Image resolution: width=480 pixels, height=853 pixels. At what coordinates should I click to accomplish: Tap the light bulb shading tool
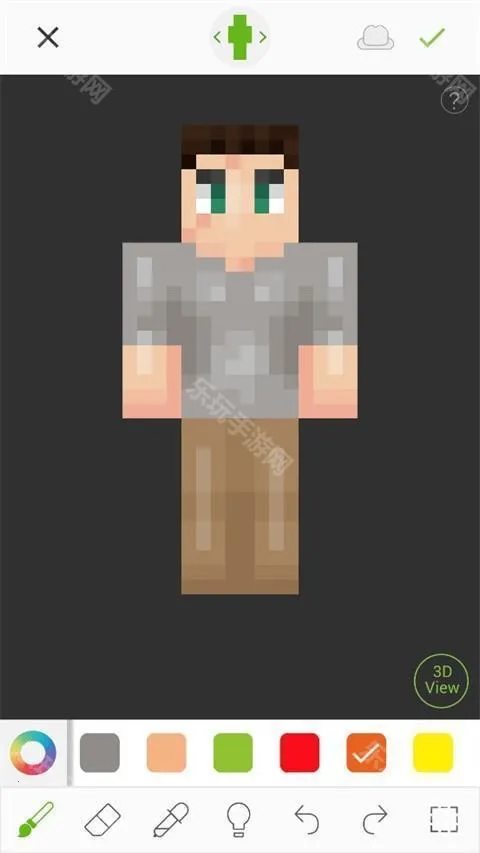(x=239, y=819)
